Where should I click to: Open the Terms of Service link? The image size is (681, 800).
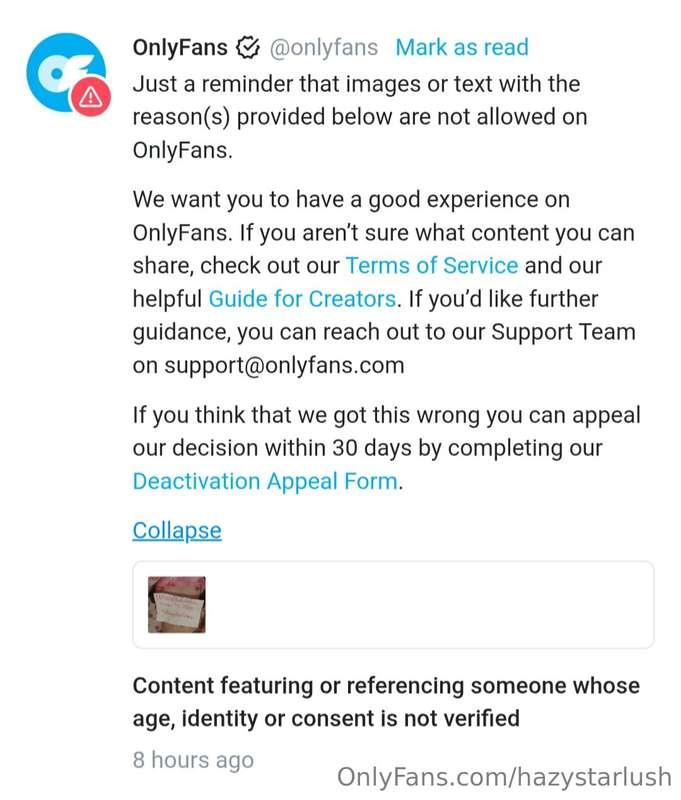click(431, 266)
